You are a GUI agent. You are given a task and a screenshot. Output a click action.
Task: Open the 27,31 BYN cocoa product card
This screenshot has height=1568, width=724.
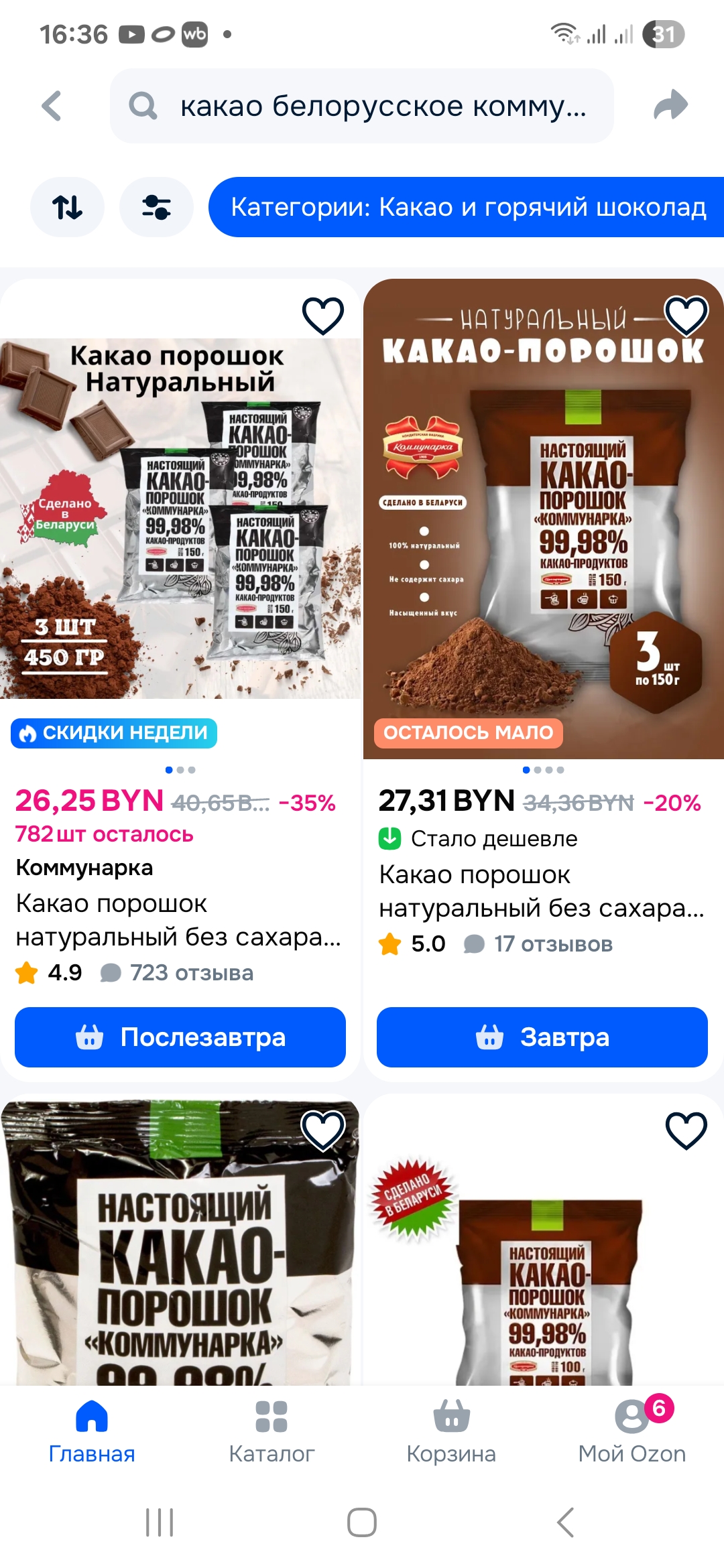pyautogui.click(x=543, y=519)
